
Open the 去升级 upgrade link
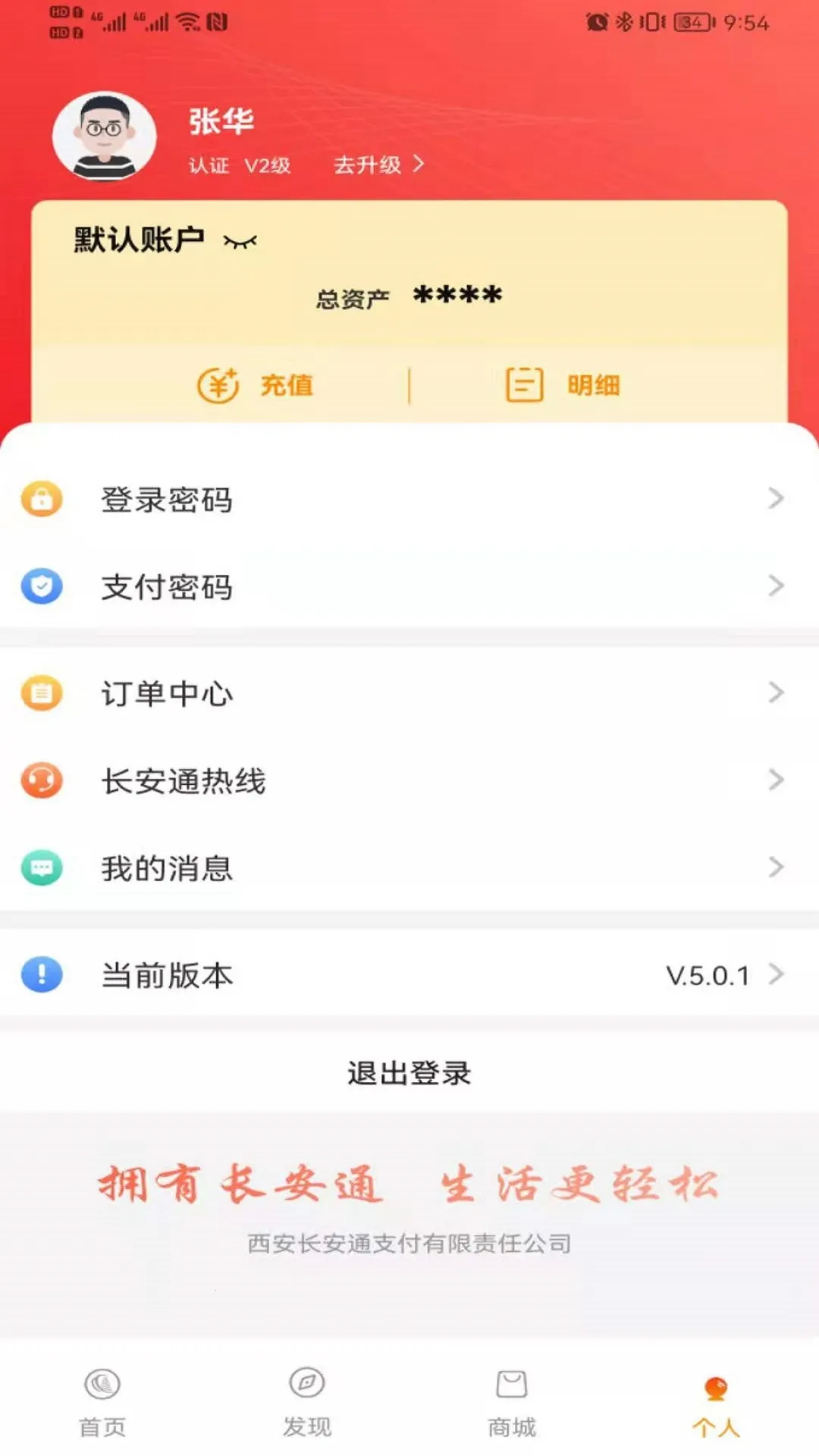click(x=378, y=165)
